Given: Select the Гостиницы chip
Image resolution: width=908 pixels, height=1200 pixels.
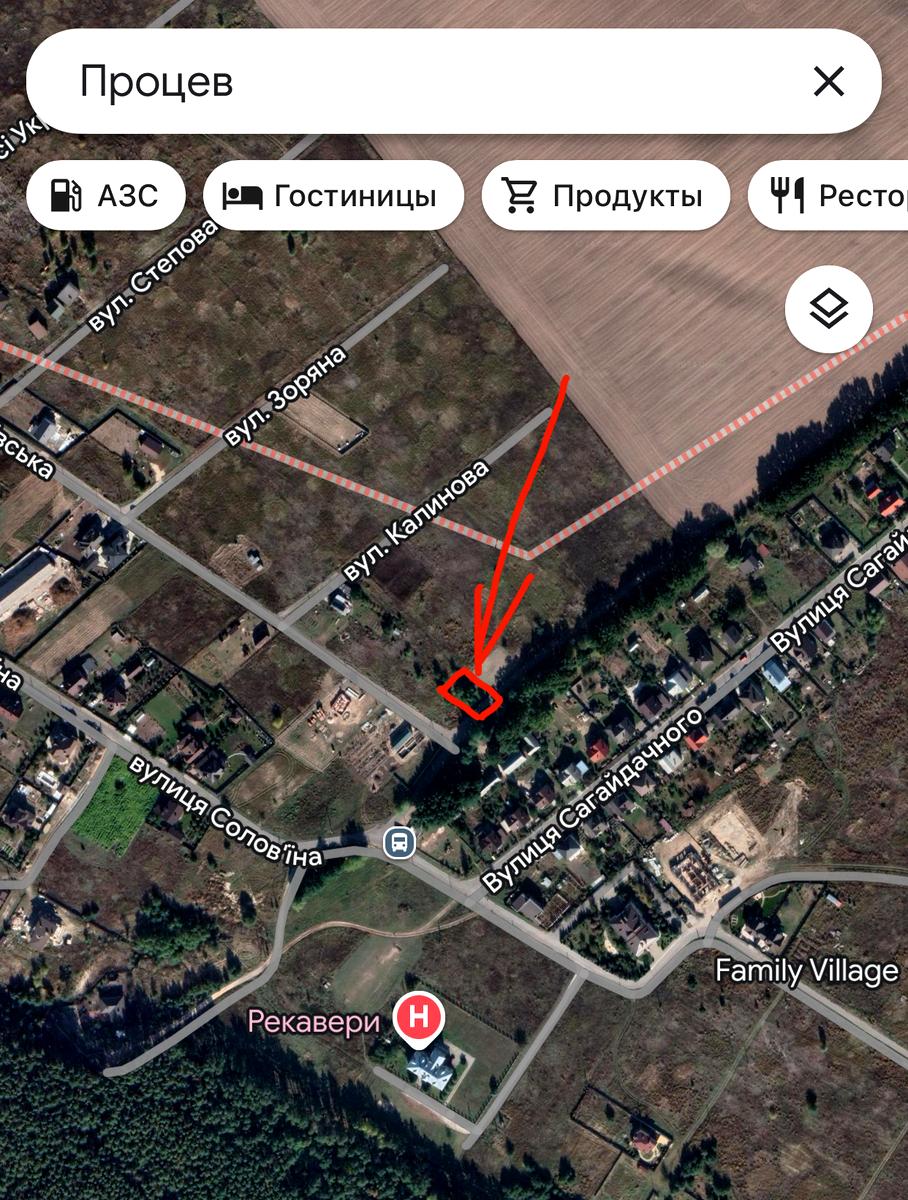Looking at the screenshot, I should coord(333,195).
